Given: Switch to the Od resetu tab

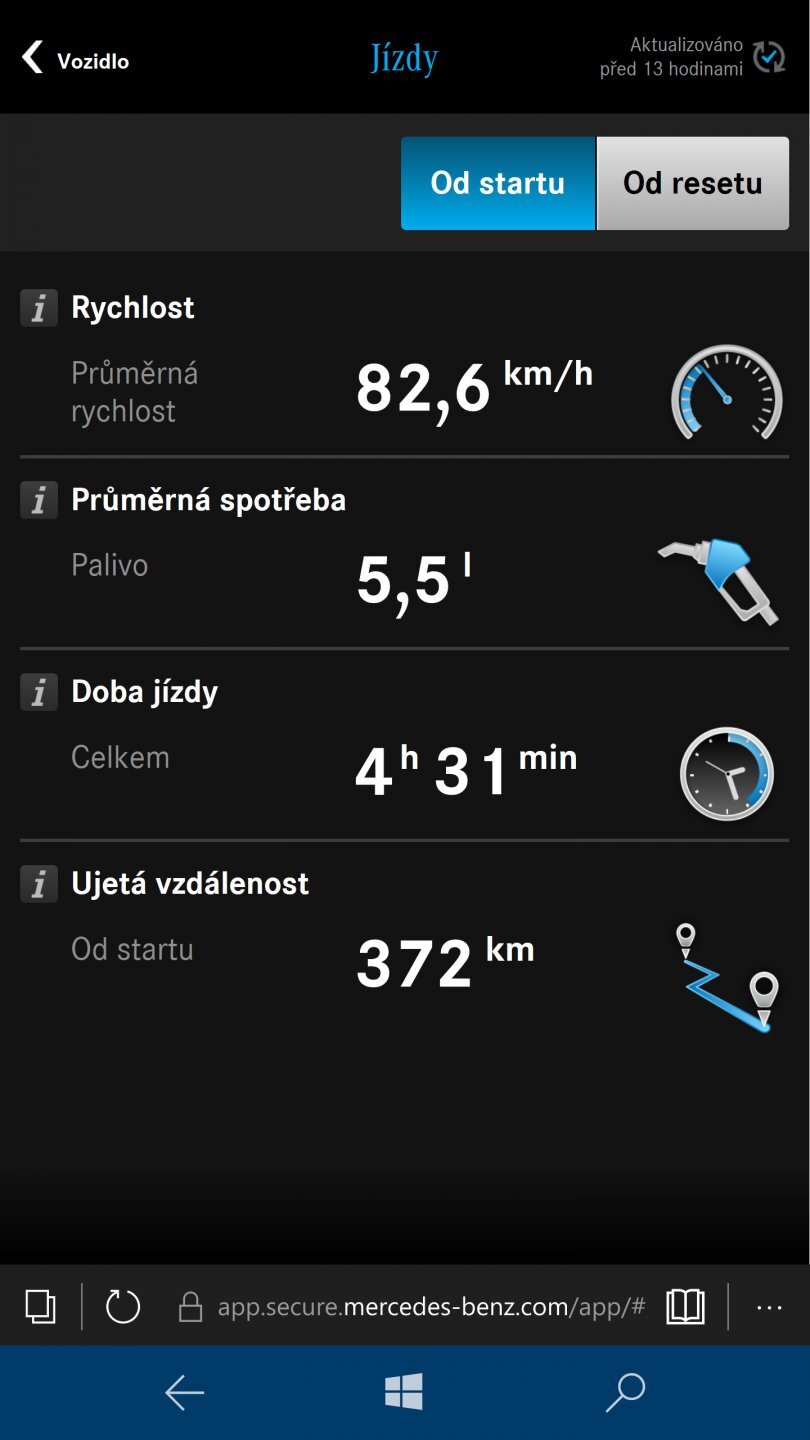Looking at the screenshot, I should pyautogui.click(x=692, y=184).
